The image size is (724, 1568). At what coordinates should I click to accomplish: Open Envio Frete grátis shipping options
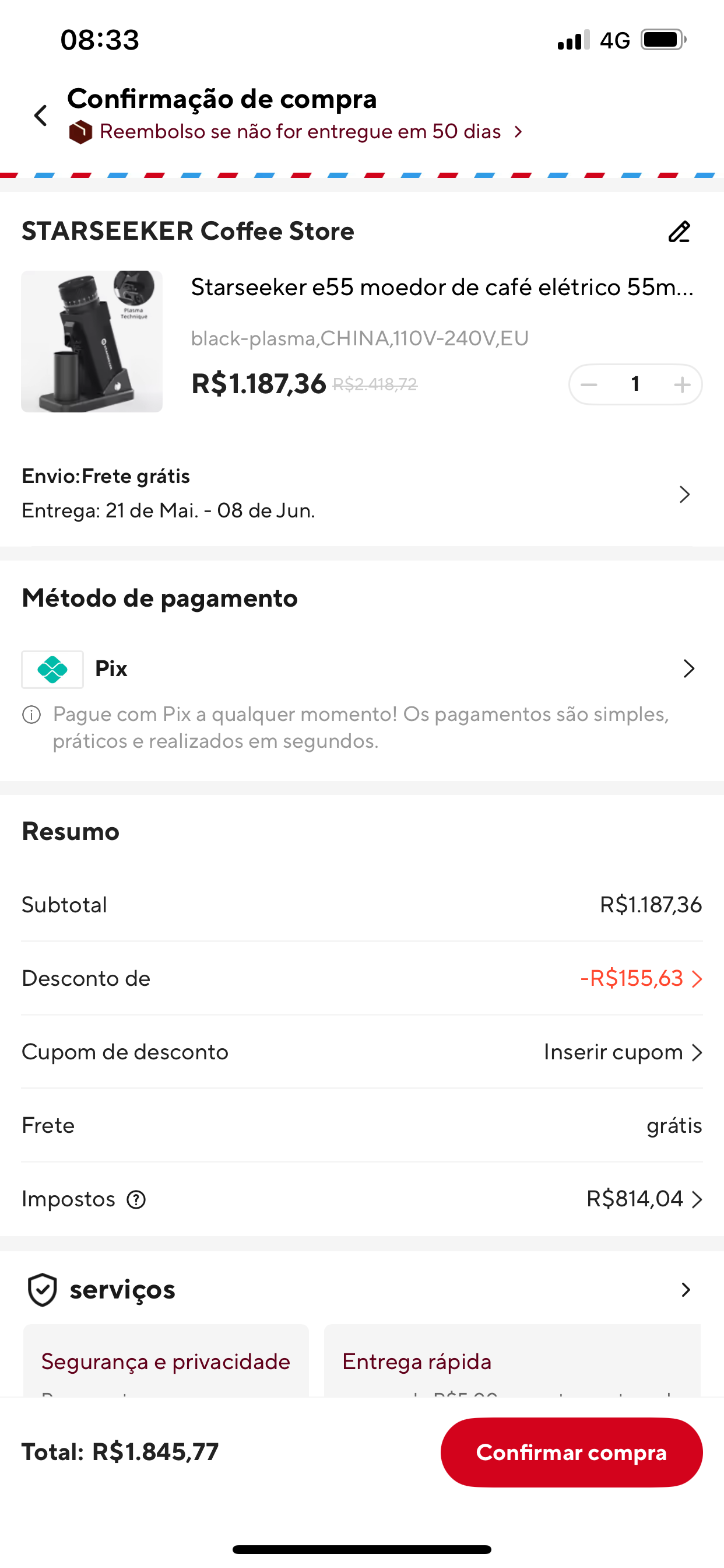pyautogui.click(x=362, y=493)
